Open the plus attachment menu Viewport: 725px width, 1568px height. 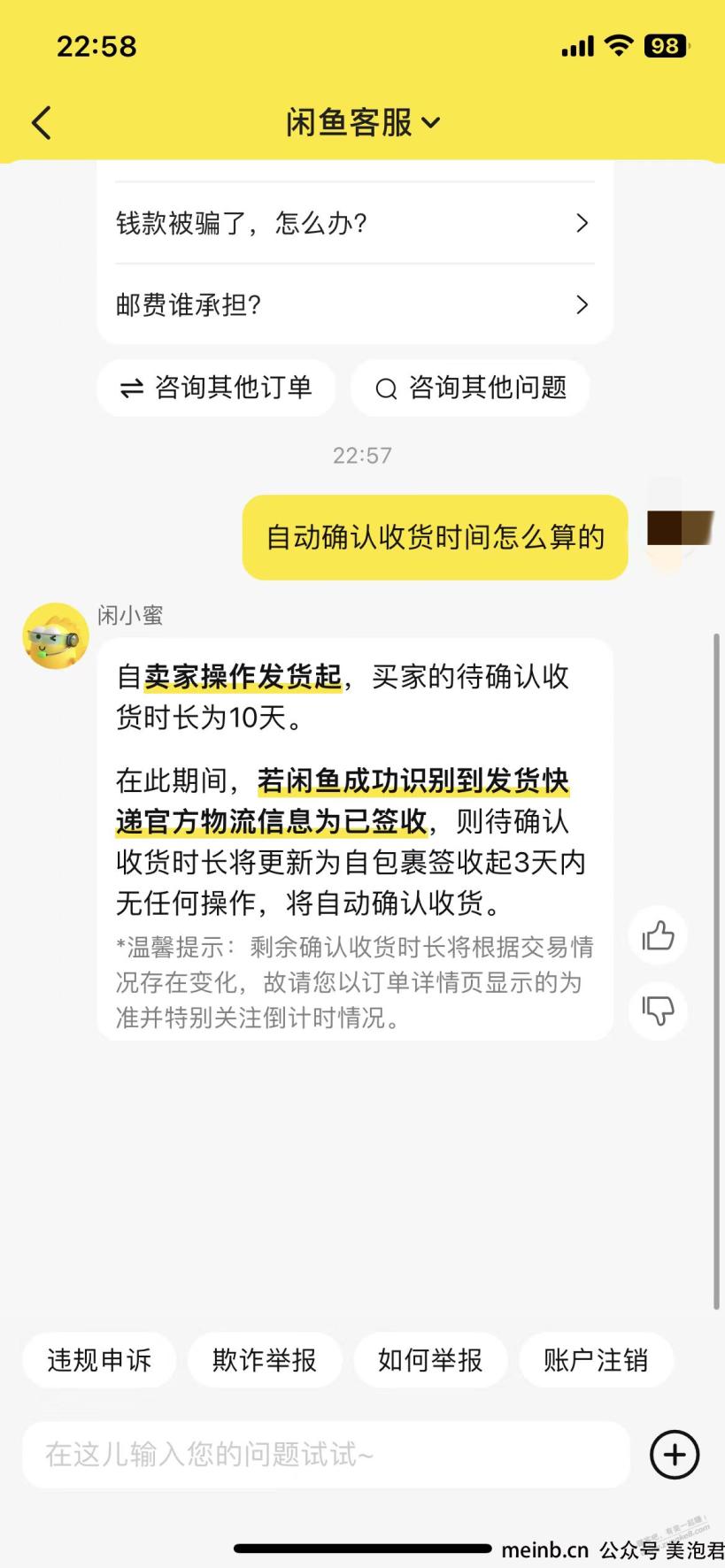click(x=675, y=1454)
